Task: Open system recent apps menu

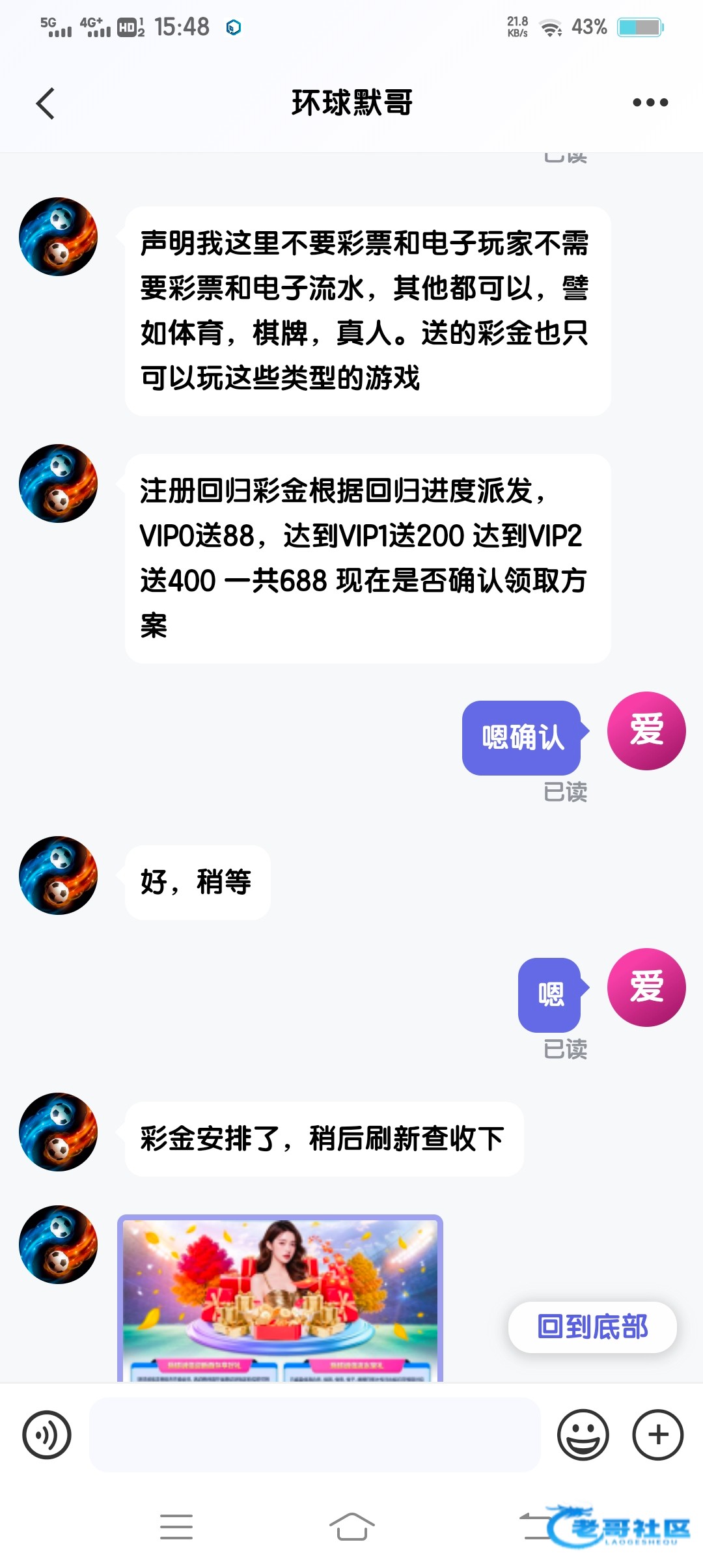Action: coord(176,1527)
